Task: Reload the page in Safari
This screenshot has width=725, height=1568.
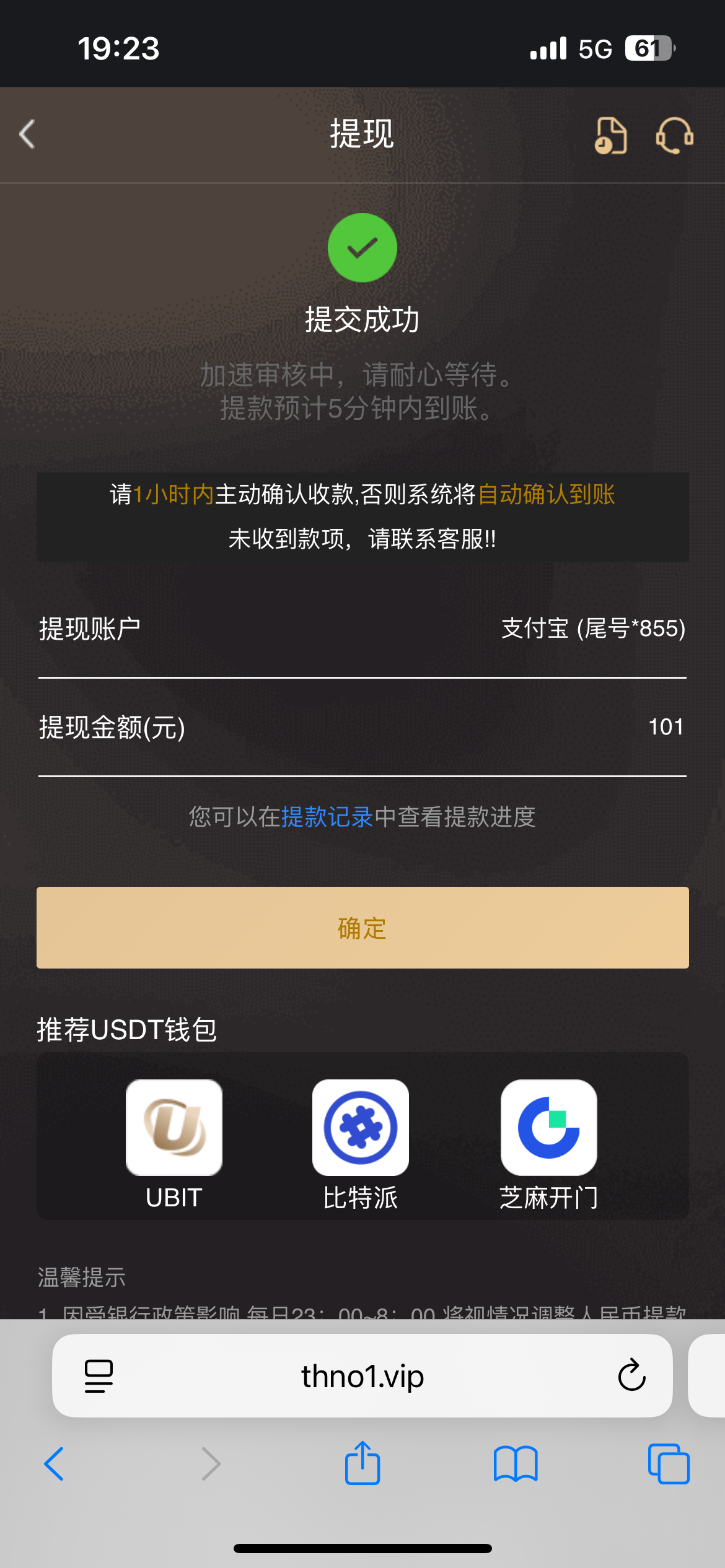Action: pos(631,1376)
